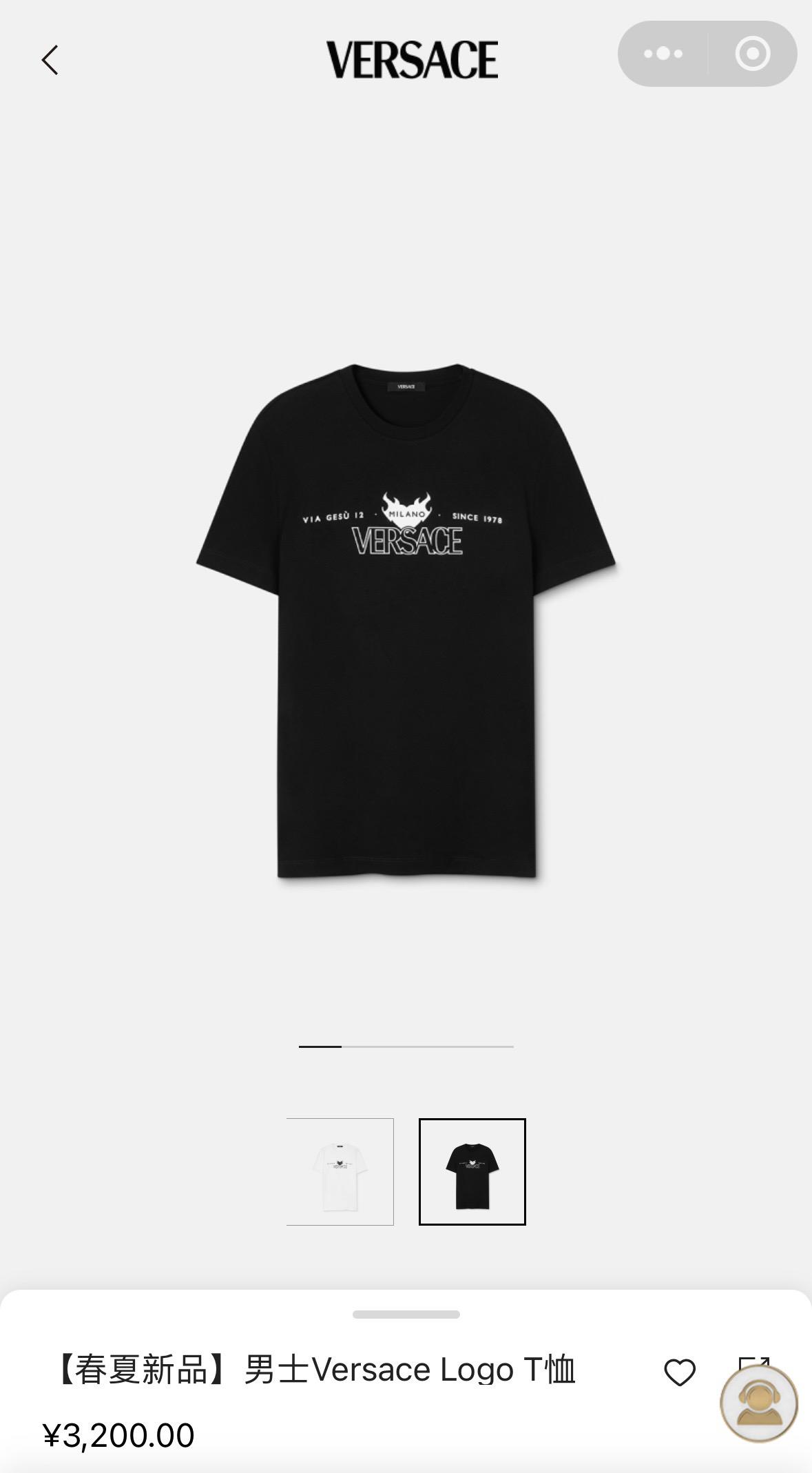Close the mini program

pyautogui.click(x=752, y=54)
